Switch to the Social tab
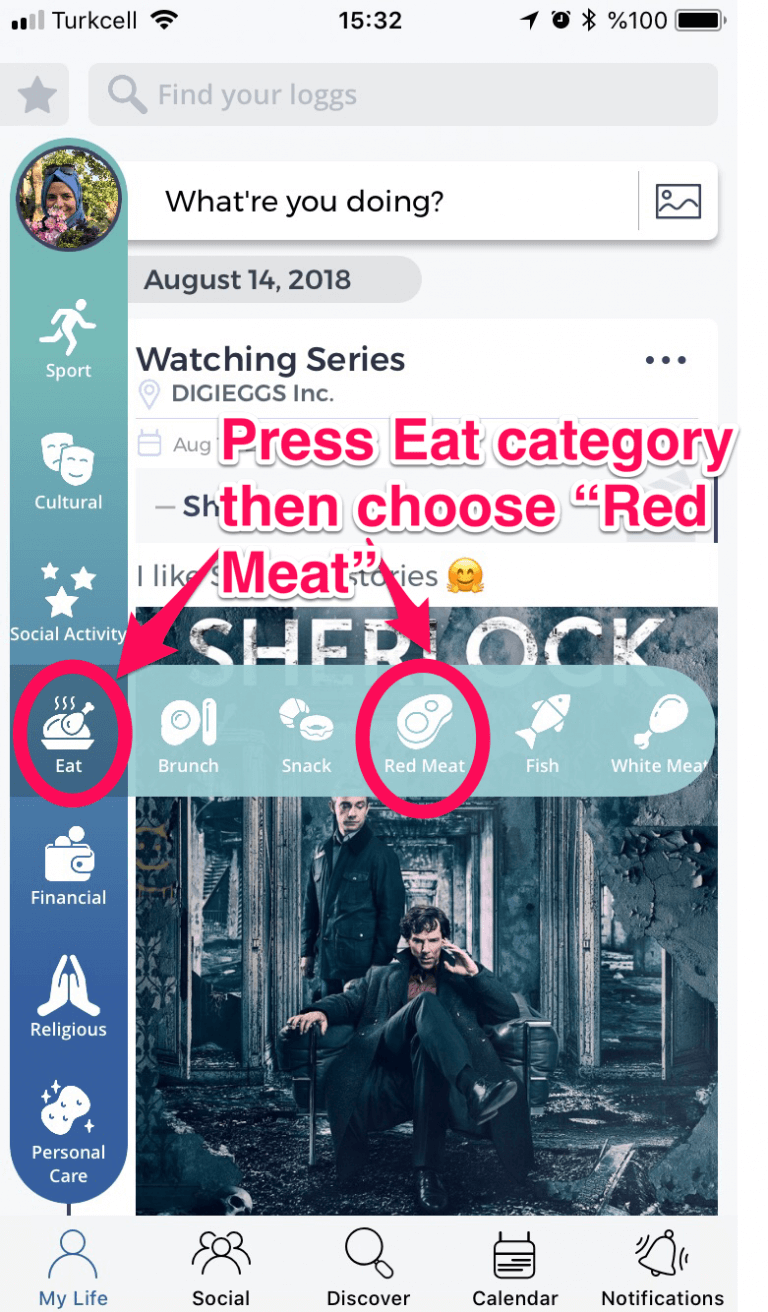 pos(221,1267)
